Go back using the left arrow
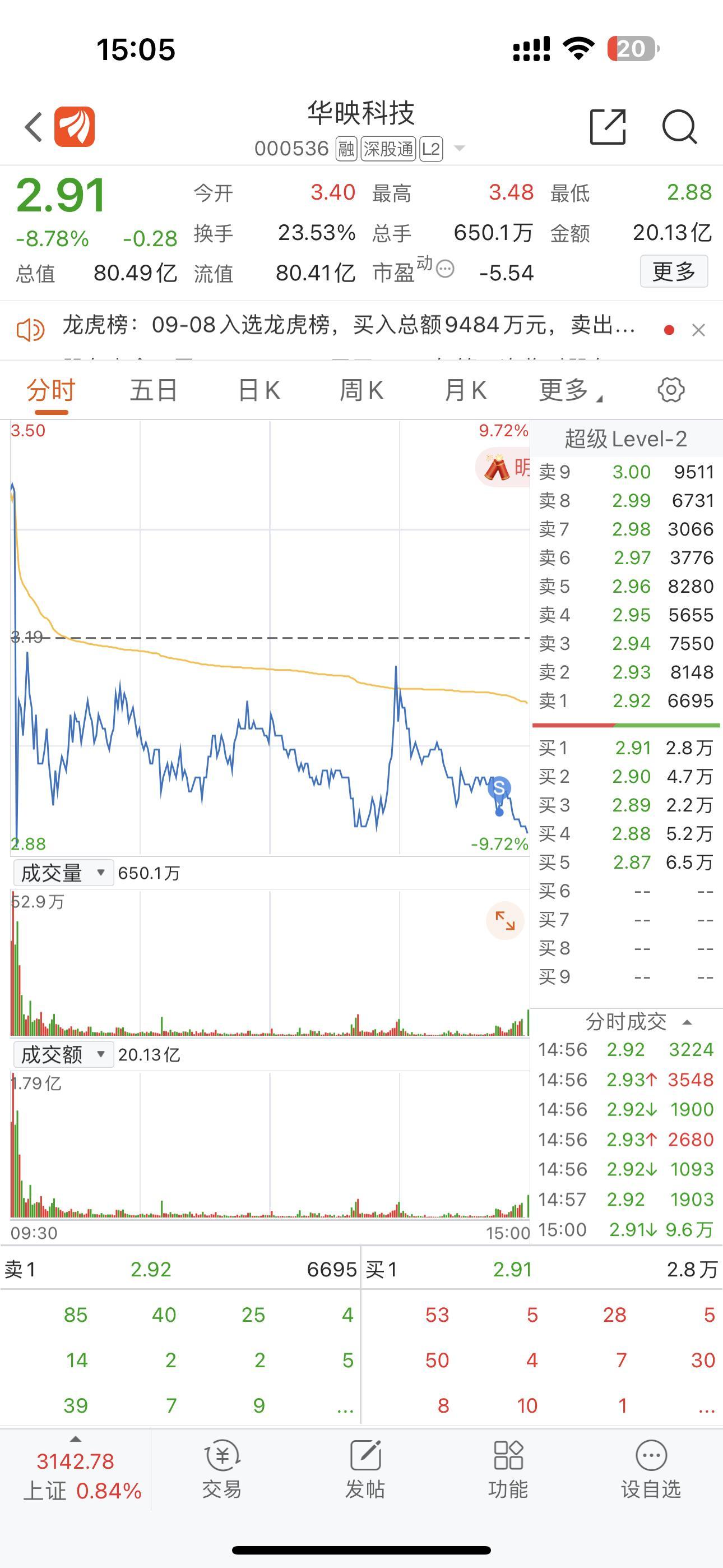This screenshot has width=723, height=1568. [34, 127]
